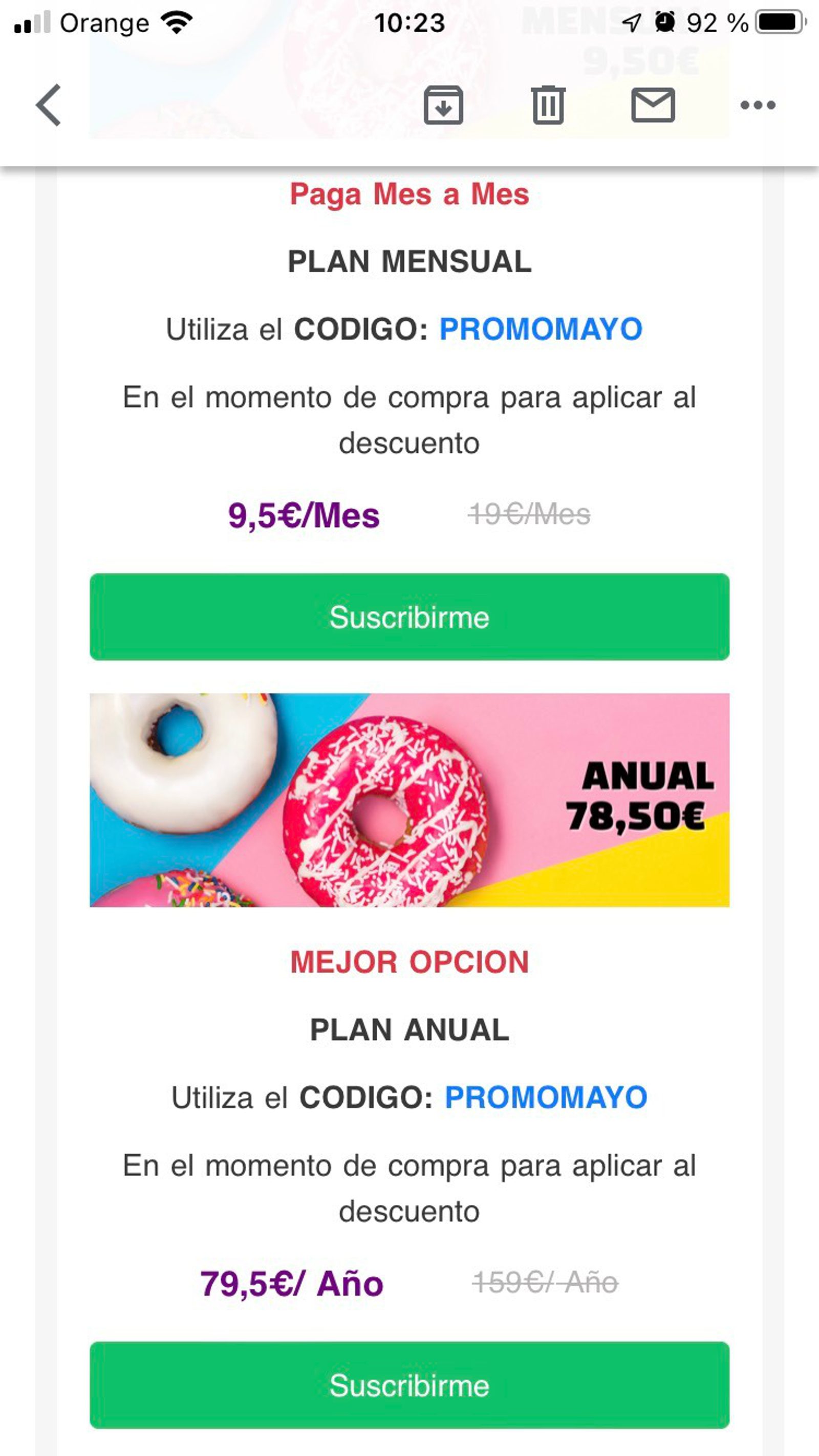The width and height of the screenshot is (819, 1456).
Task: Open the ANUAL 78,50€ donut banner
Action: tap(409, 800)
